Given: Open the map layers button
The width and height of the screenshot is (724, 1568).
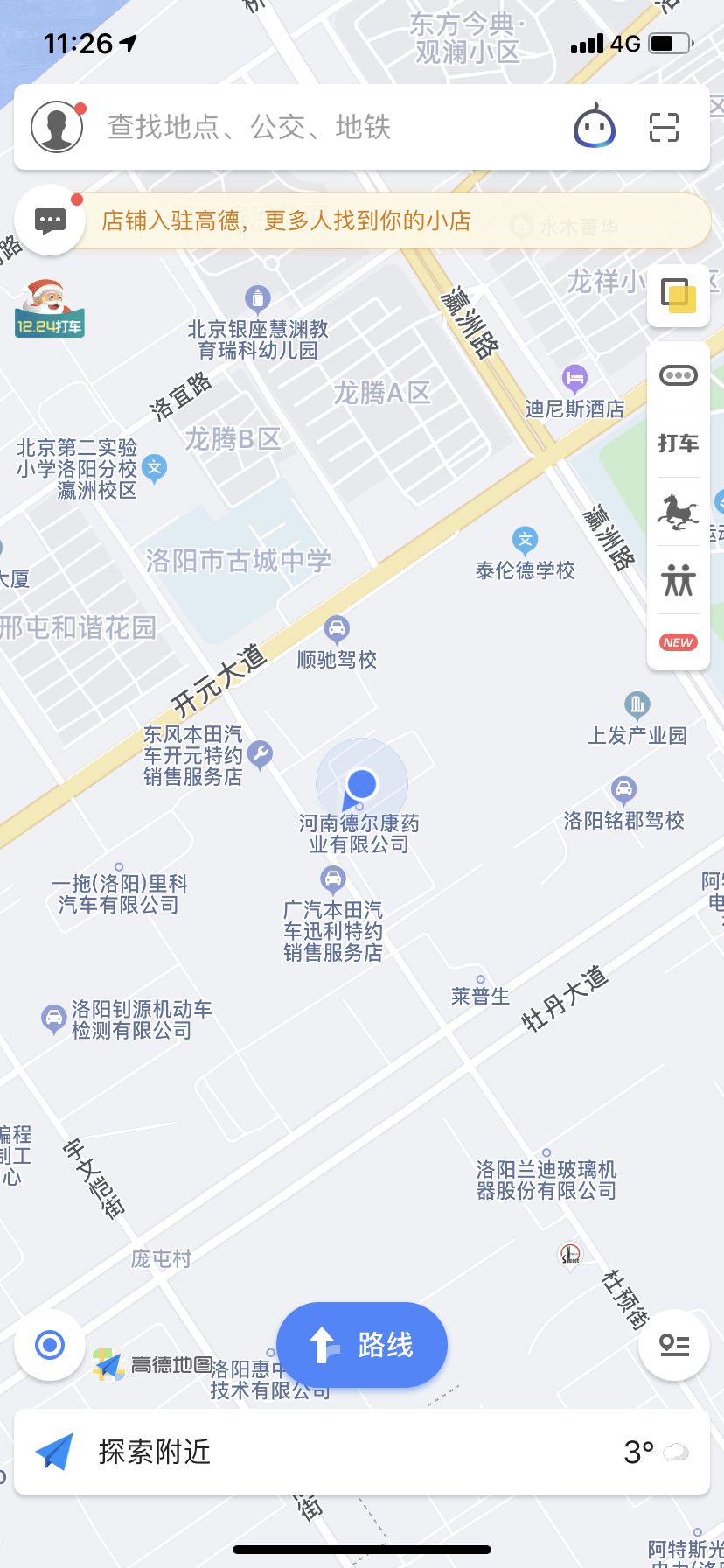Looking at the screenshot, I should (678, 296).
